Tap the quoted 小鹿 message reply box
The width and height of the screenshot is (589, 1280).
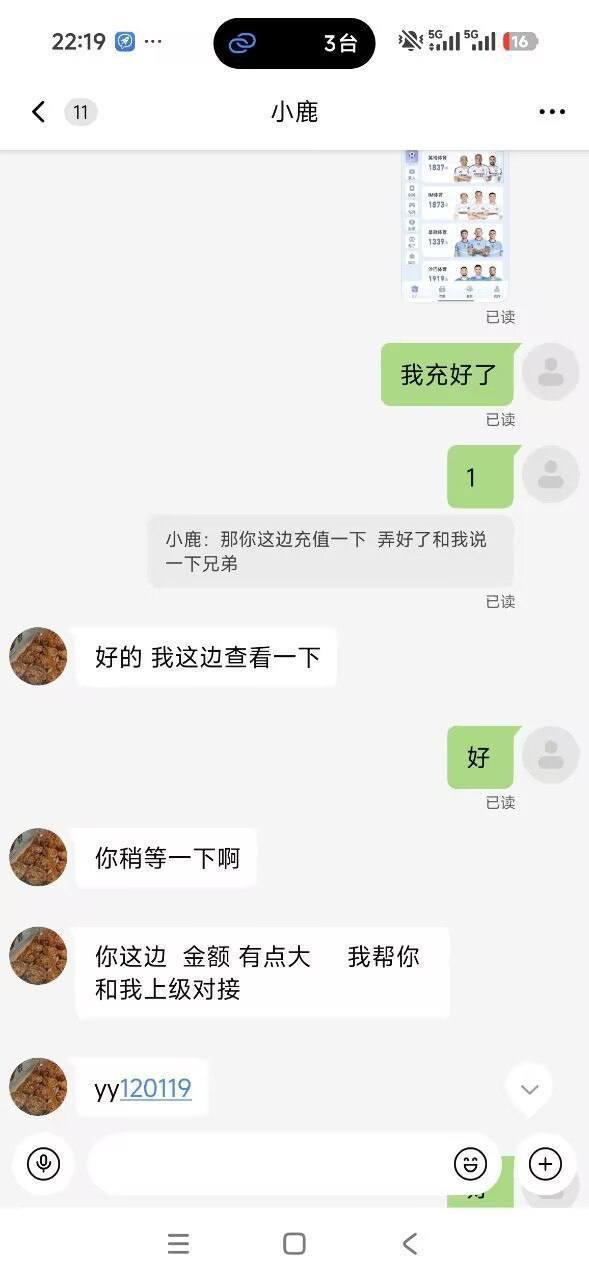coord(331,551)
